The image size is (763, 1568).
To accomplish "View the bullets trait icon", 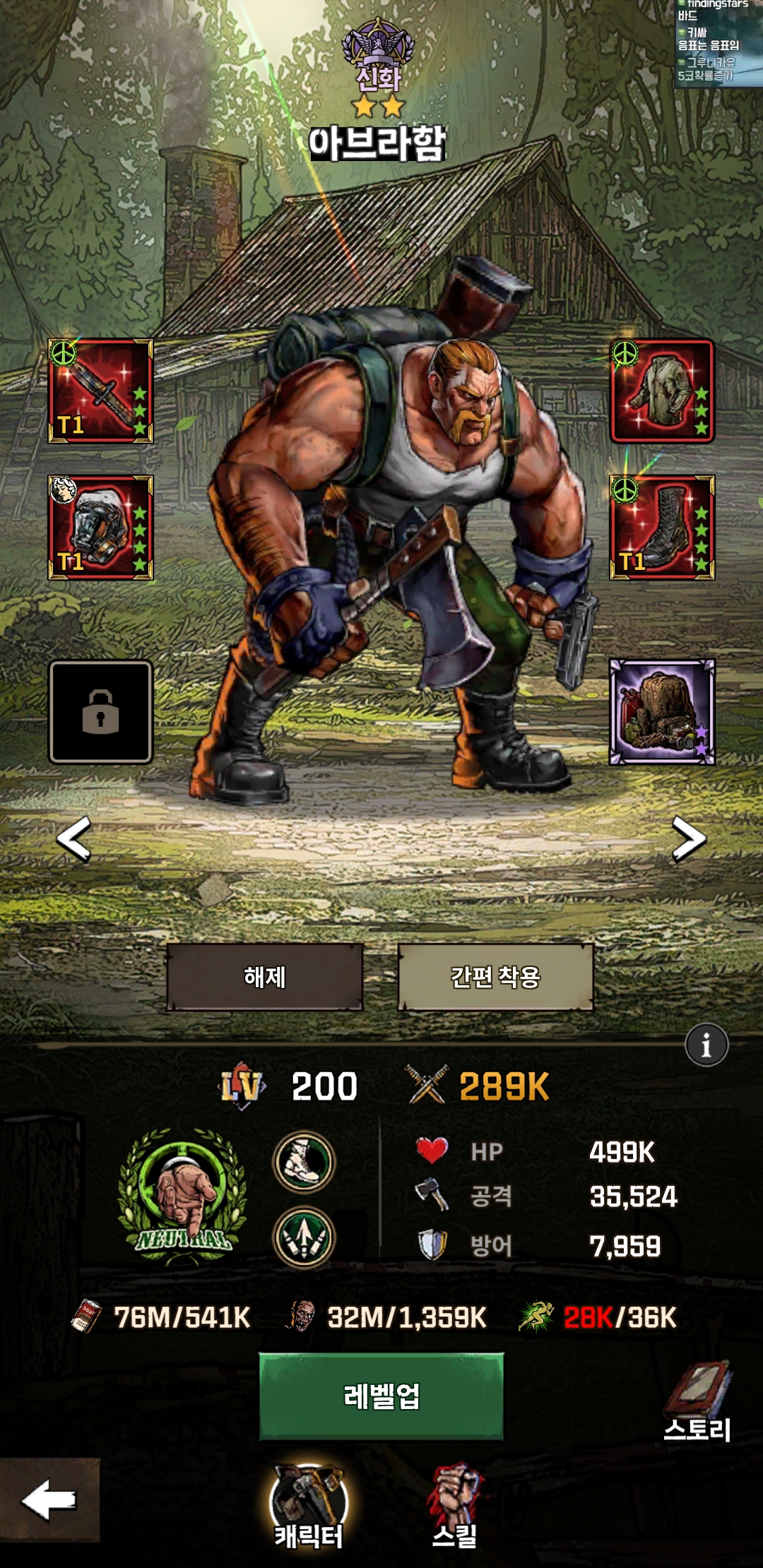I will (304, 1237).
